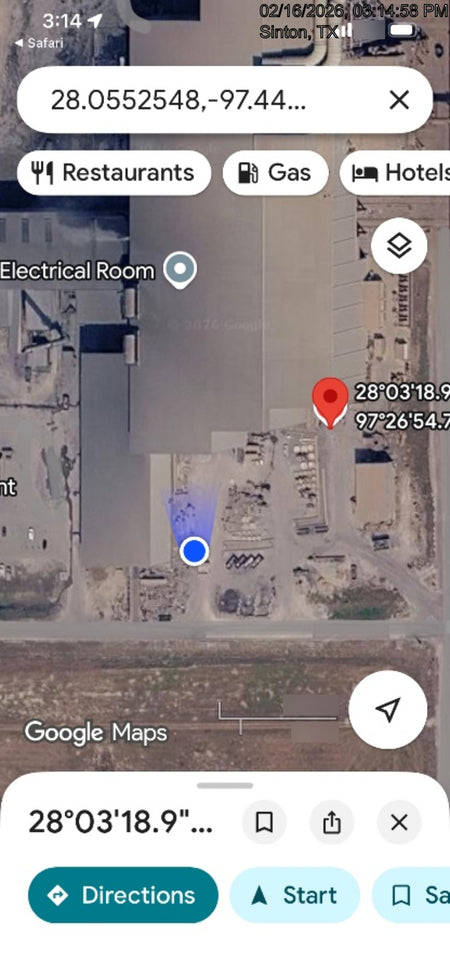The image size is (450, 974).
Task: Select the Gas filter chip
Action: (275, 173)
